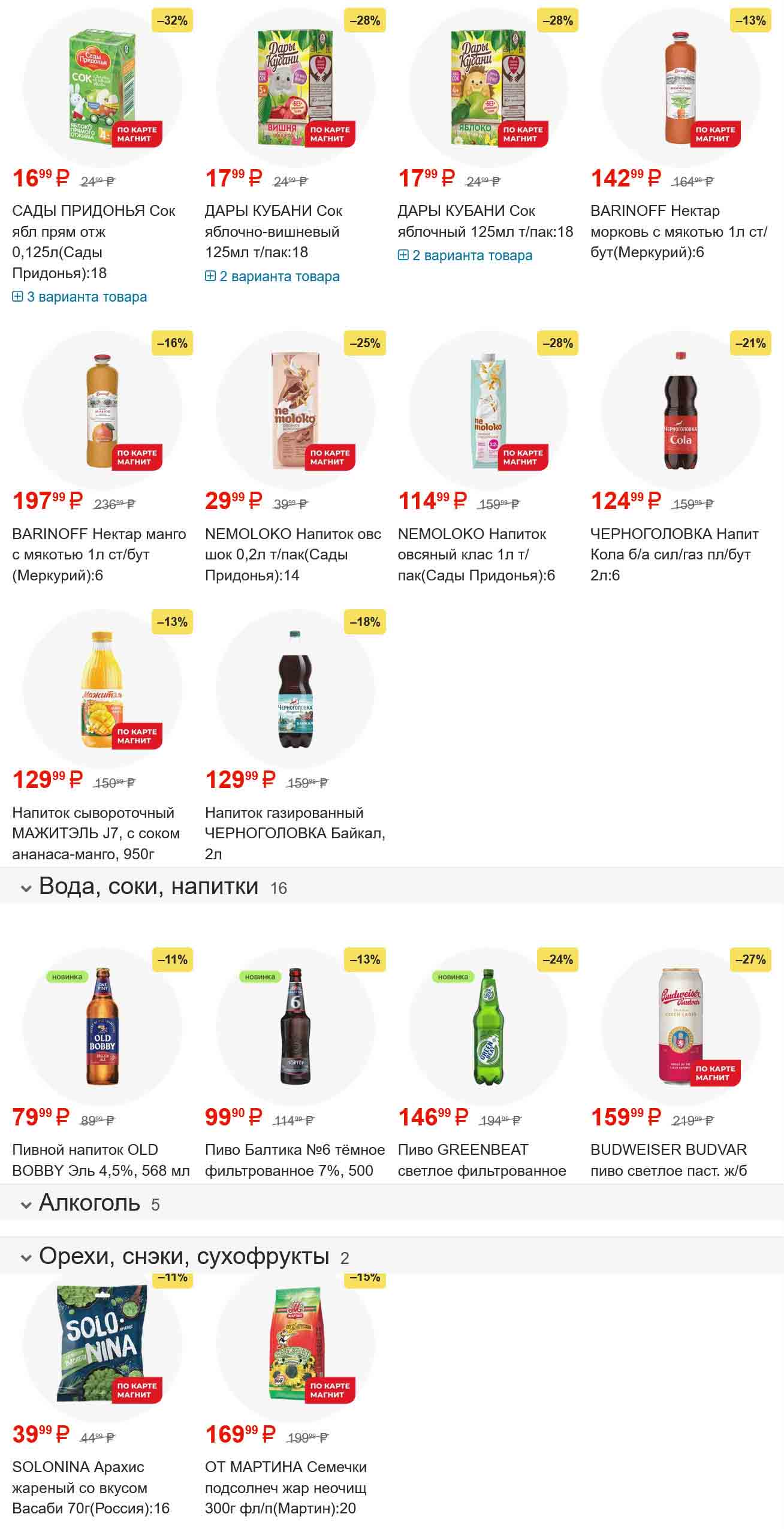Image resolution: width=784 pixels, height=1529 pixels.
Task: View BUDWEISER BUDVAR пиво светлое
Action: coord(669,1160)
